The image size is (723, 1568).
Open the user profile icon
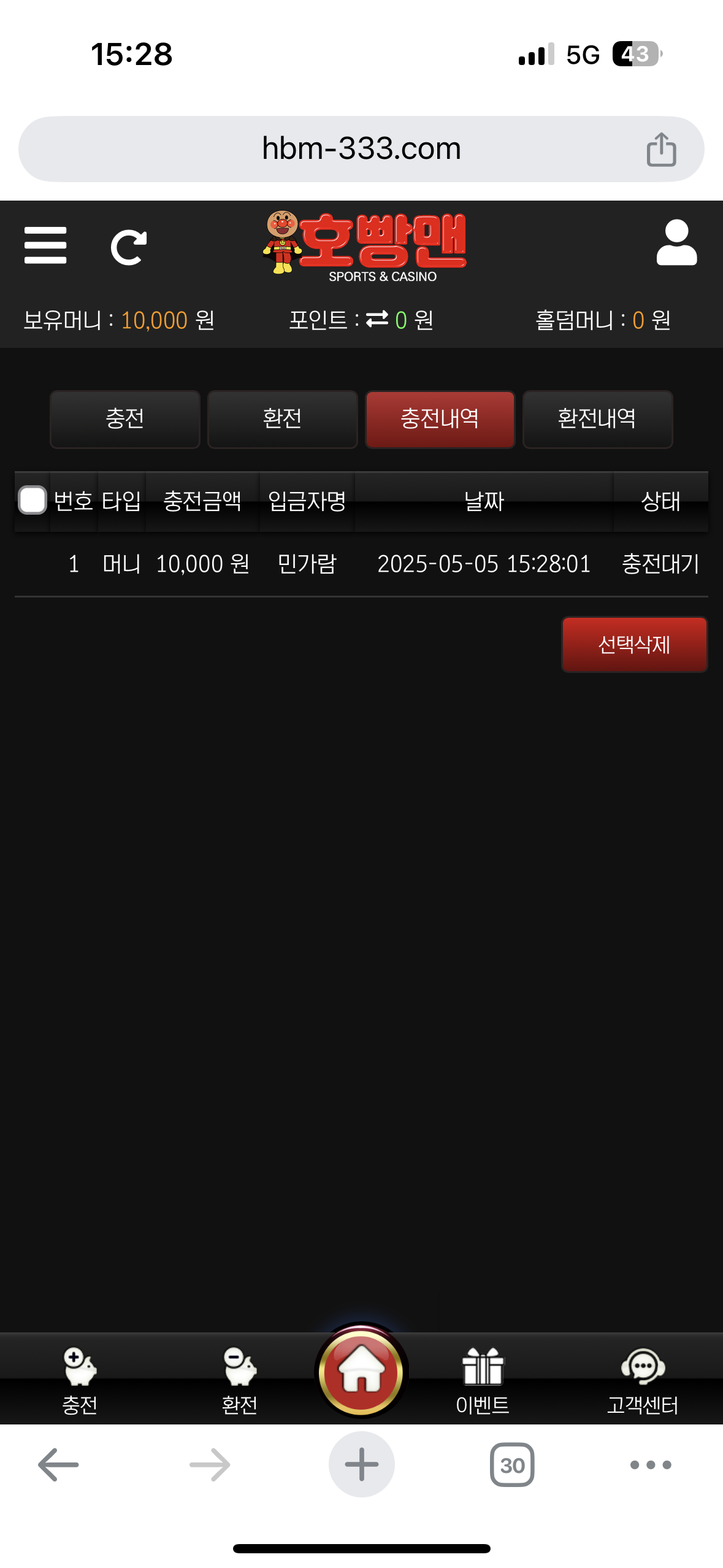(x=676, y=244)
